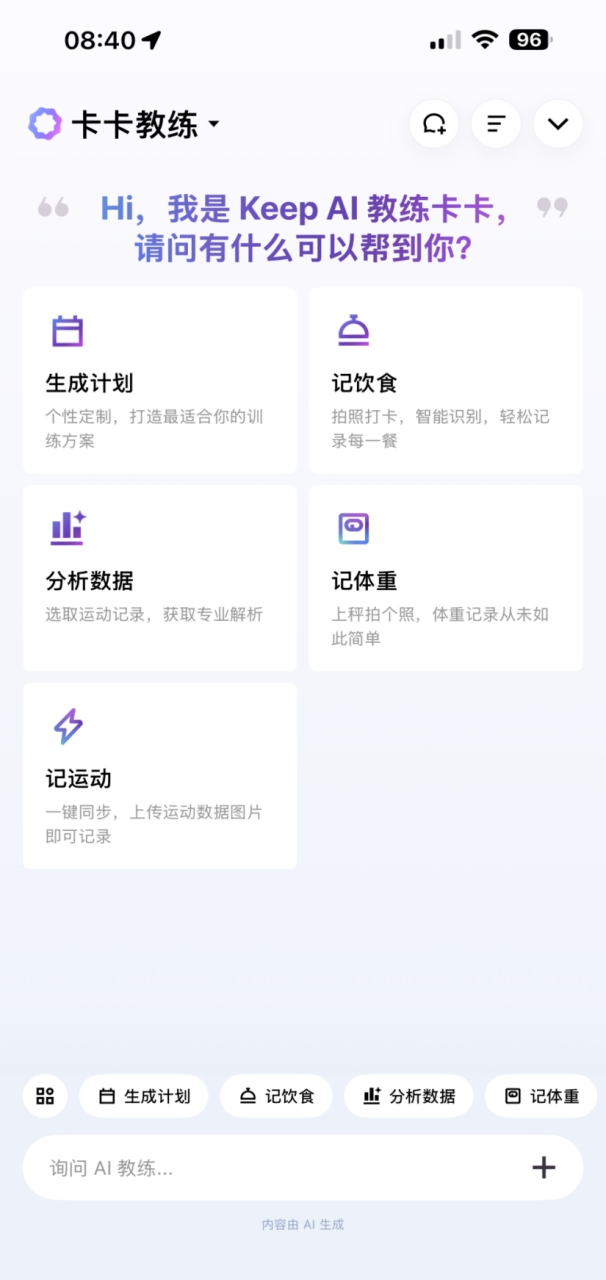The image size is (606, 1280).
Task: Open the 分析数据 card with 选取运动记录 description
Action: click(x=160, y=578)
